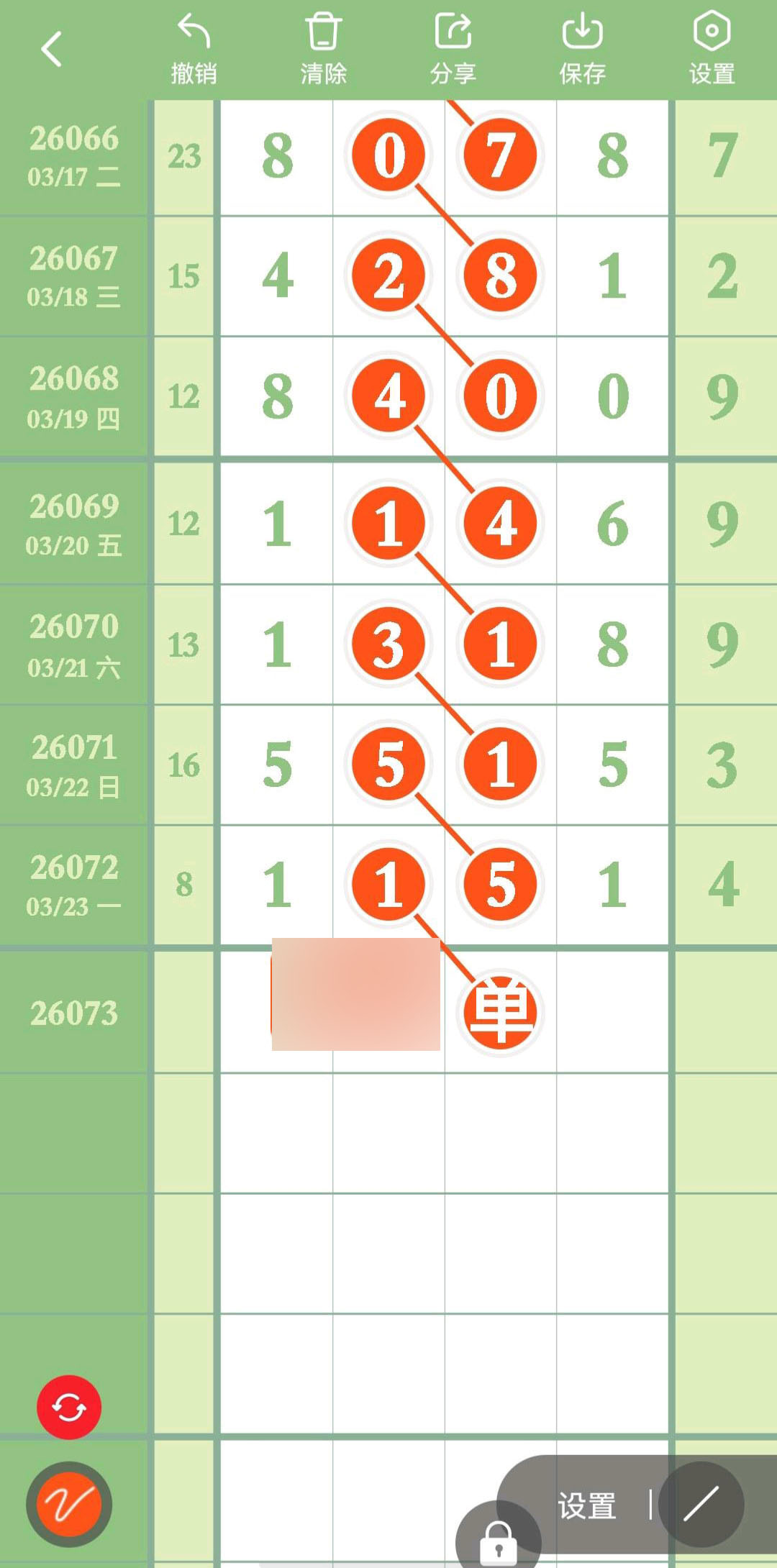Viewport: 777px width, 1568px height.
Task: Undo the last mark with 撤销
Action: tap(193, 49)
